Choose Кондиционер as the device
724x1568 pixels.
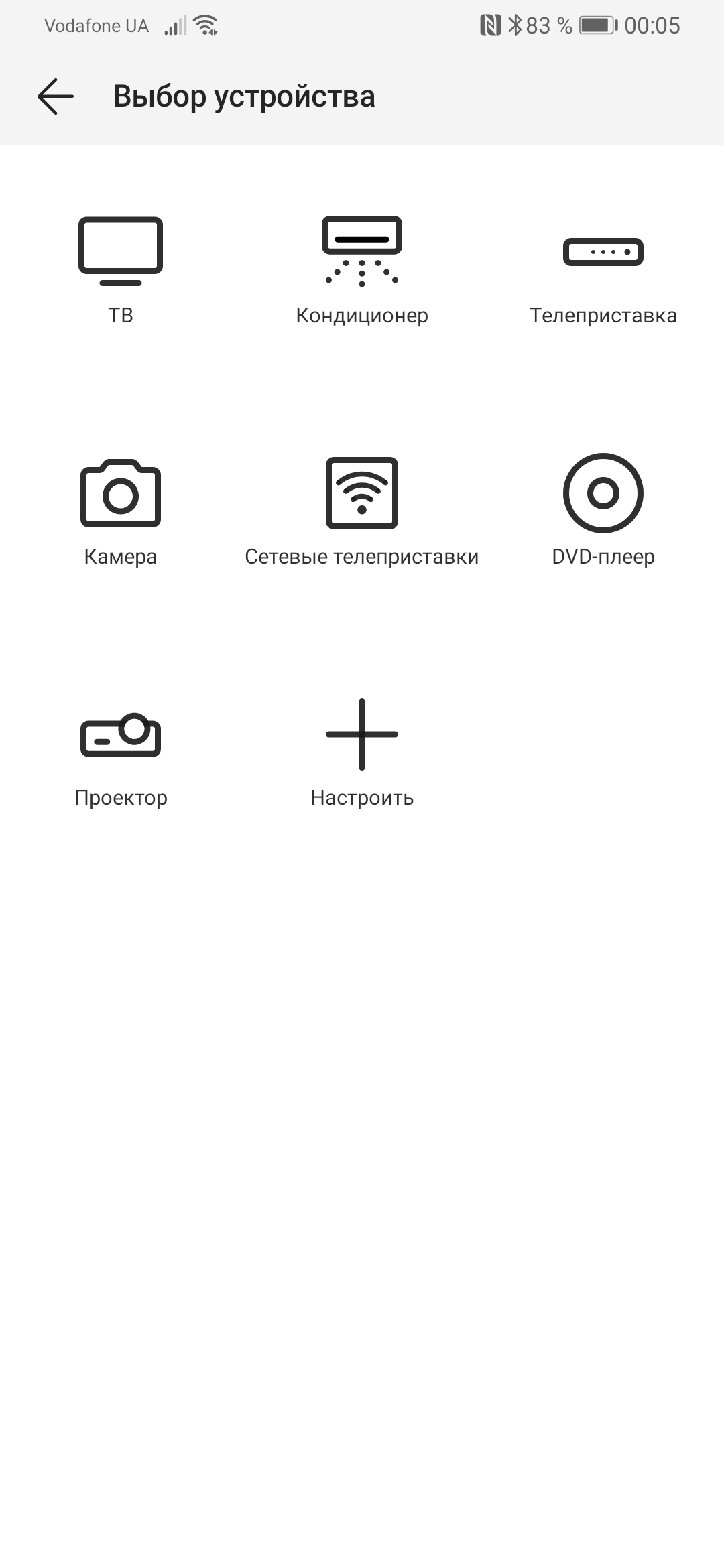coord(362,268)
